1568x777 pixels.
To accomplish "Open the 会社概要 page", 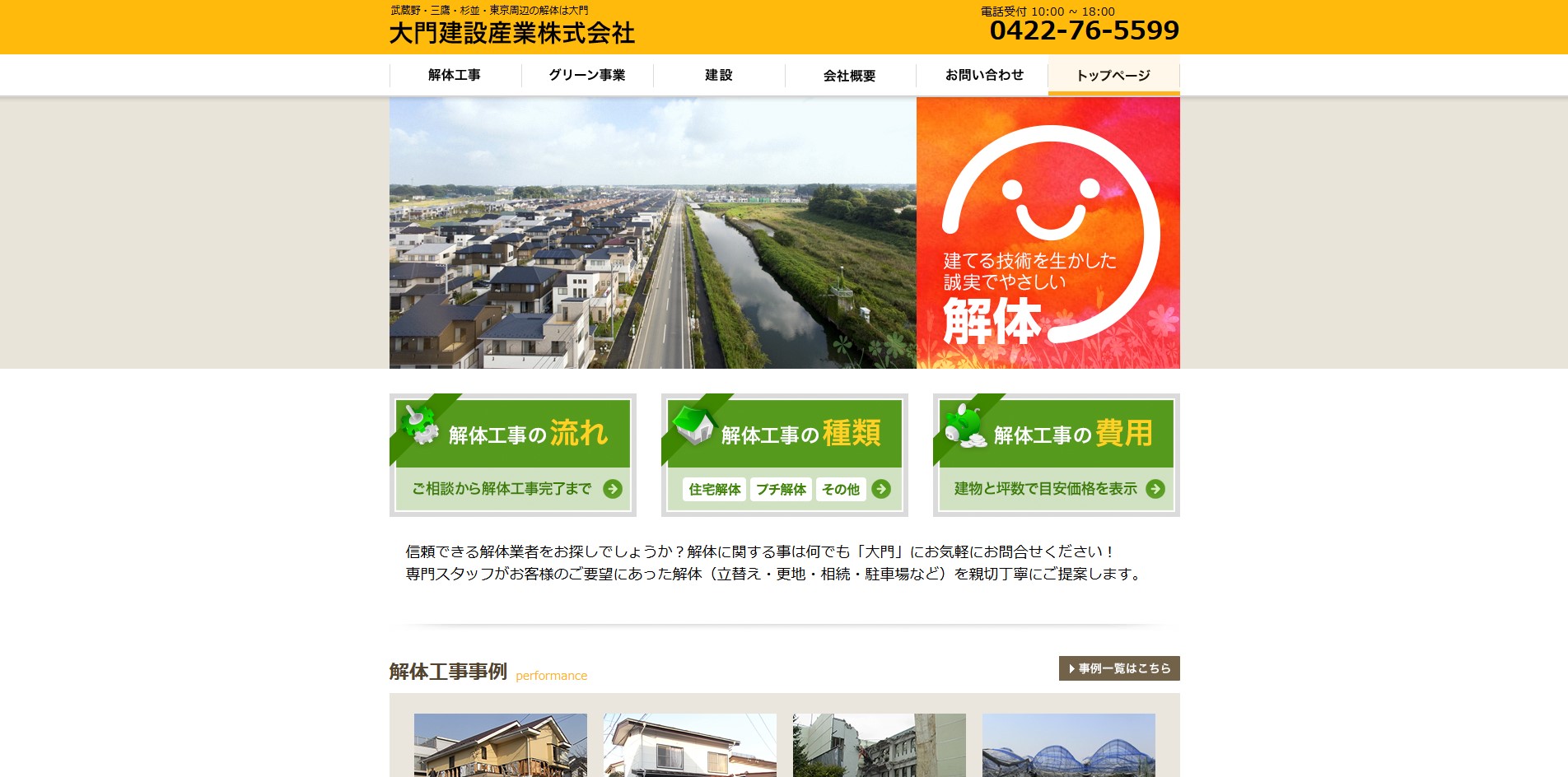I will (x=850, y=76).
